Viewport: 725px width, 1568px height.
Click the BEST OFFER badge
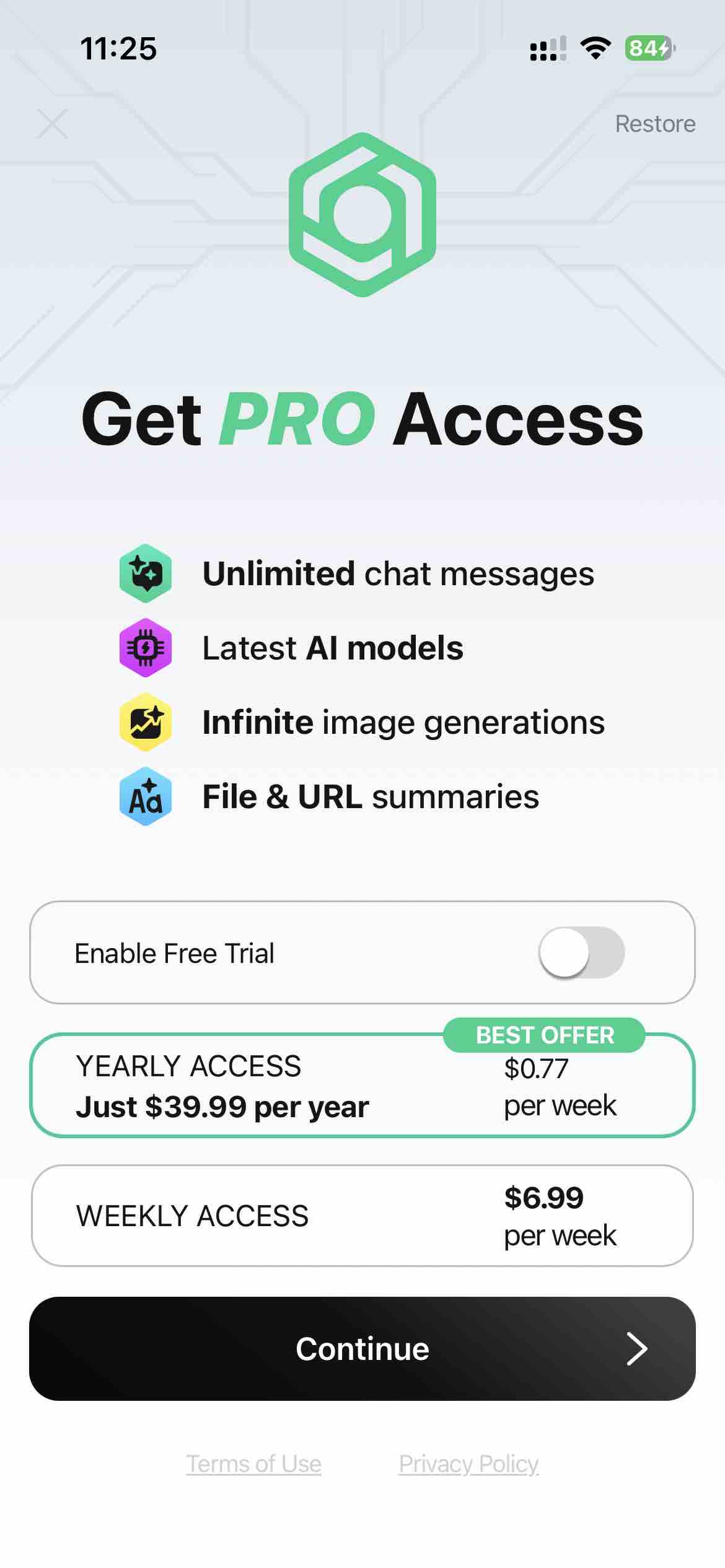[x=543, y=1035]
